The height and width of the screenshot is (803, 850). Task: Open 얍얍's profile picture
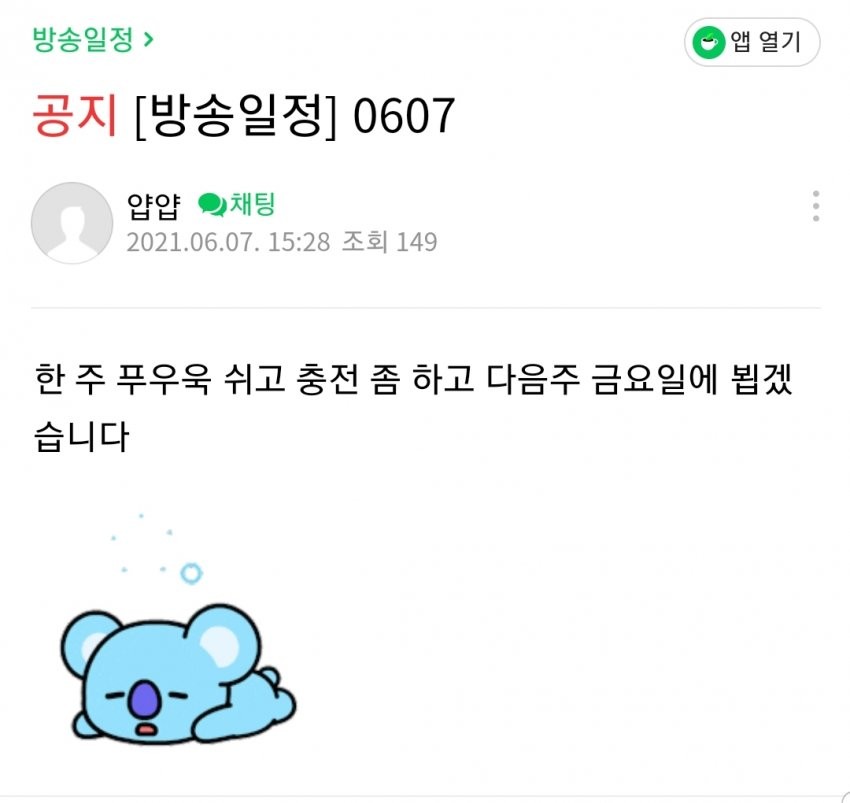[x=71, y=222]
